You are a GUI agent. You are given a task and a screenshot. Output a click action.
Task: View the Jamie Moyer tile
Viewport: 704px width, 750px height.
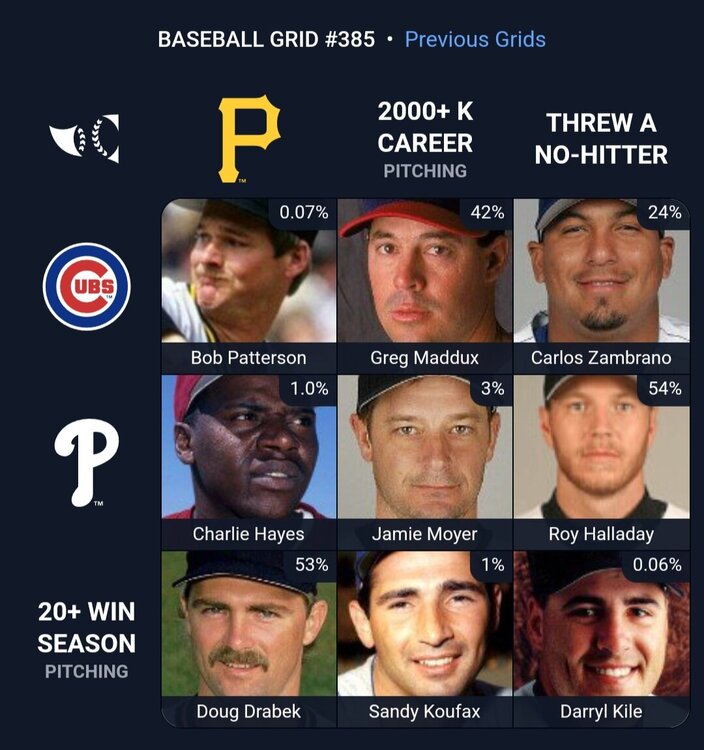(x=425, y=461)
